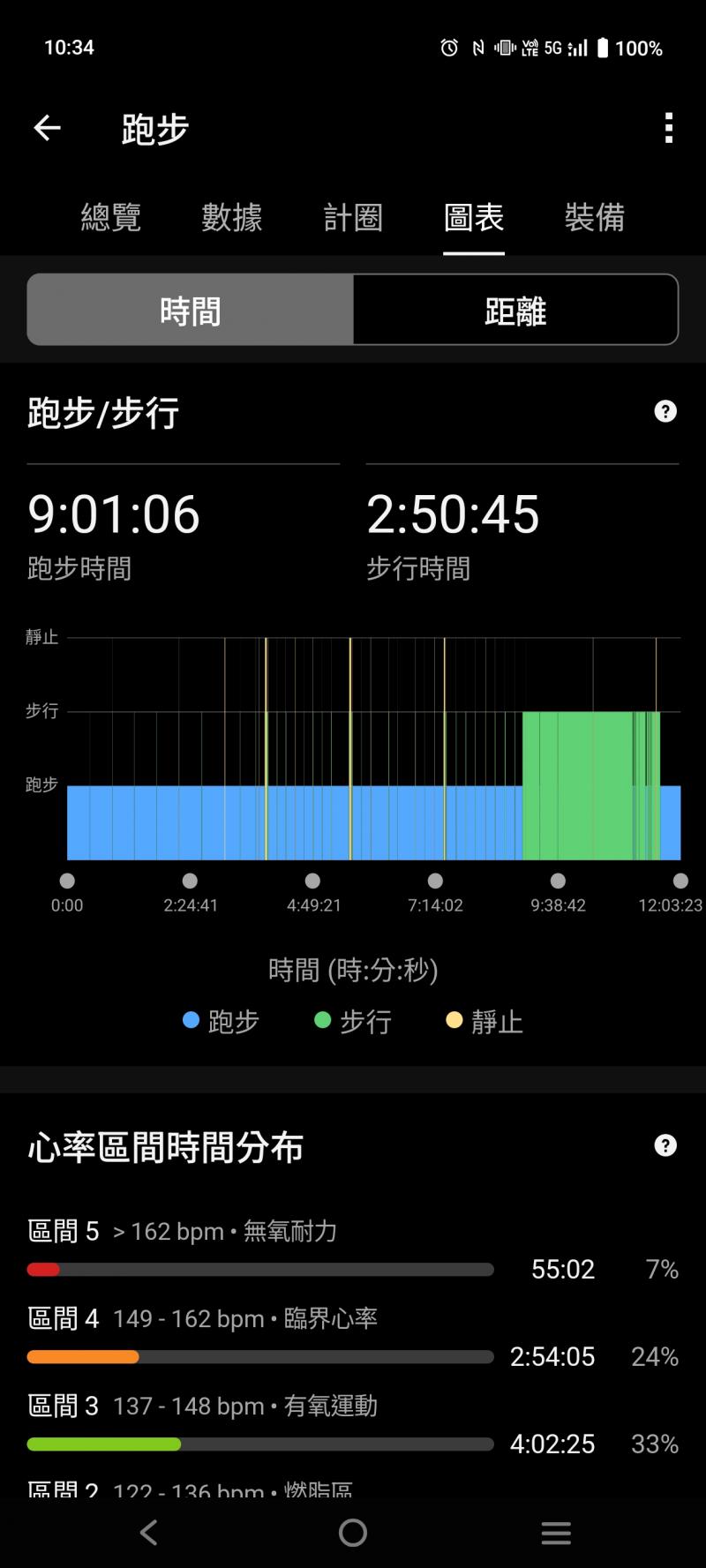Switch to the 數據 tab
The height and width of the screenshot is (1568, 706).
coord(232,217)
